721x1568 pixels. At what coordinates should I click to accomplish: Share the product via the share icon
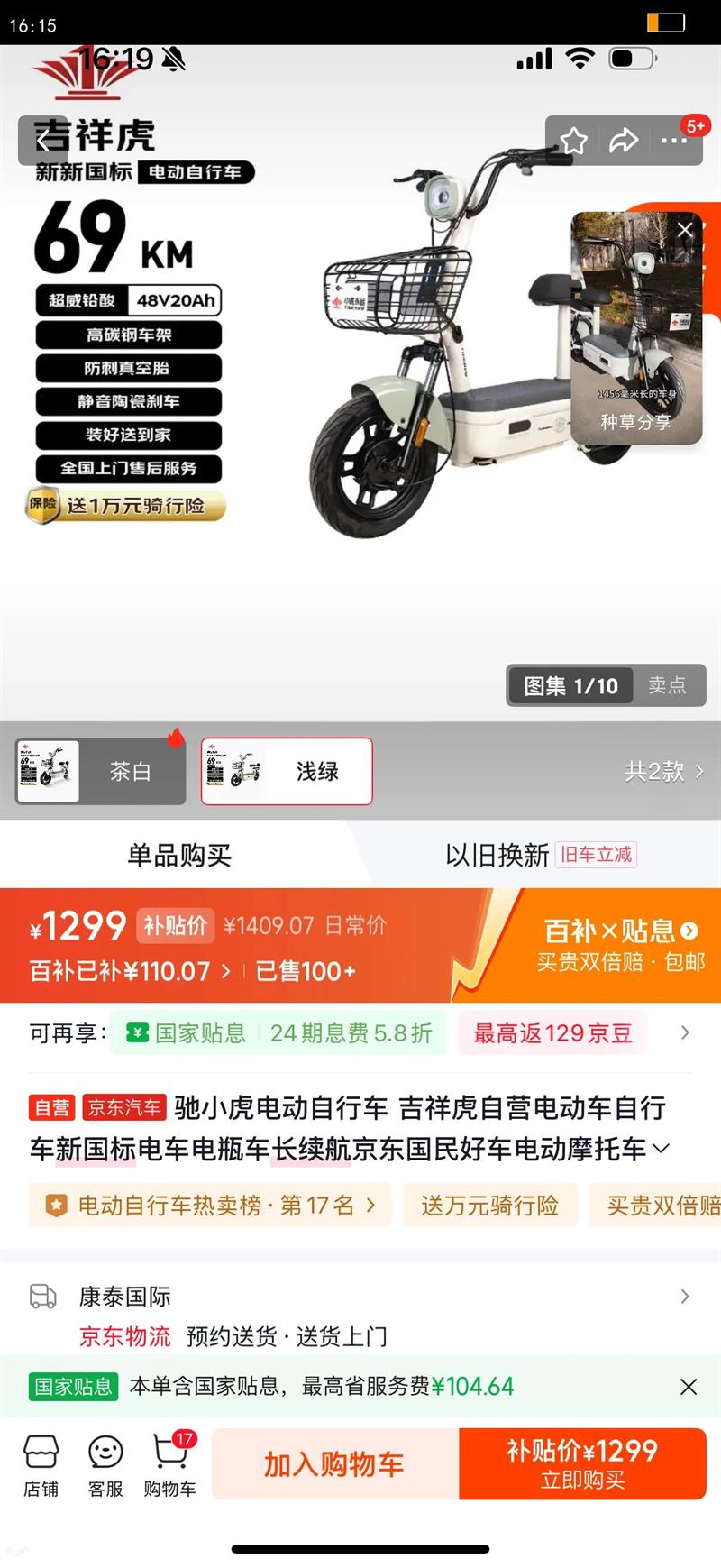click(624, 141)
